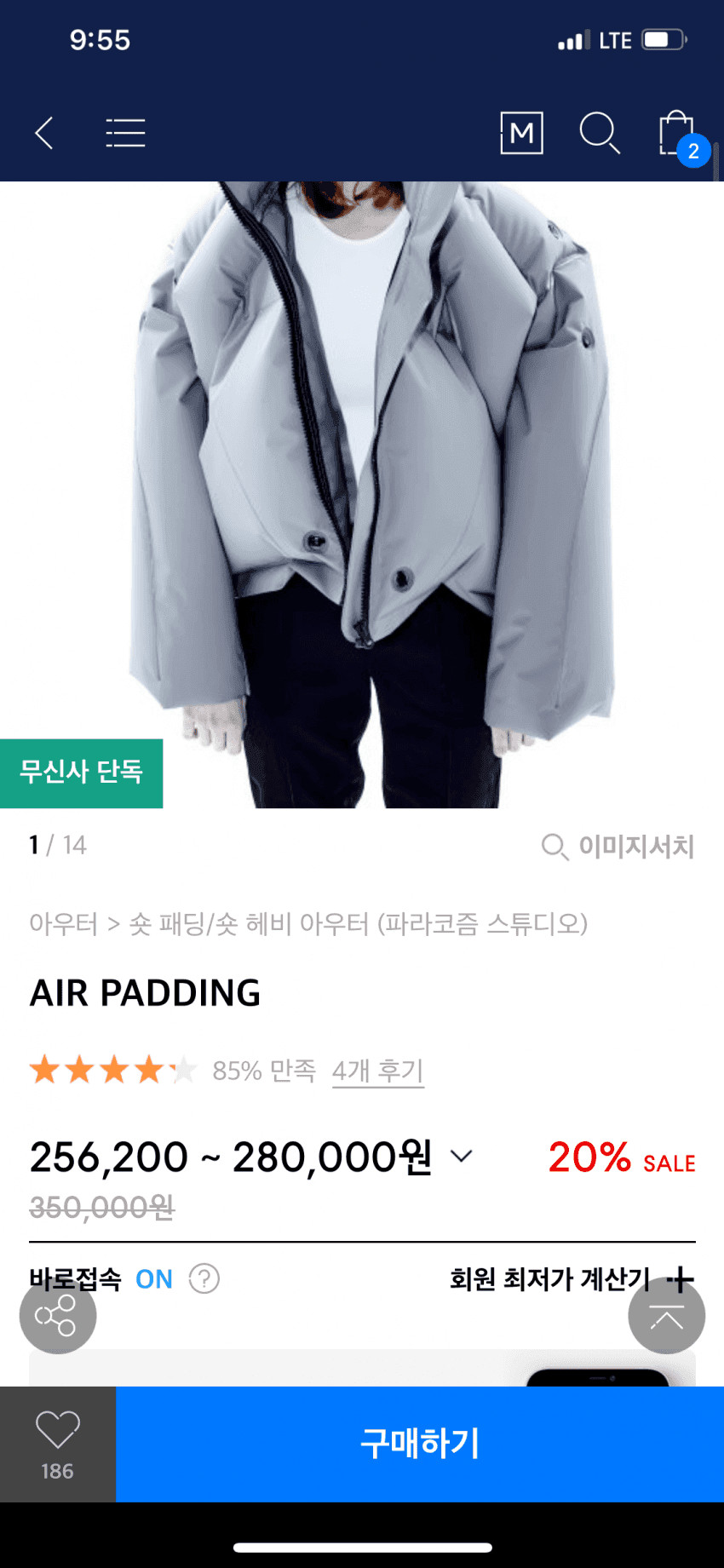Viewport: 724px width, 1568px height.
Task: Open the category list icon in header
Action: point(125,134)
